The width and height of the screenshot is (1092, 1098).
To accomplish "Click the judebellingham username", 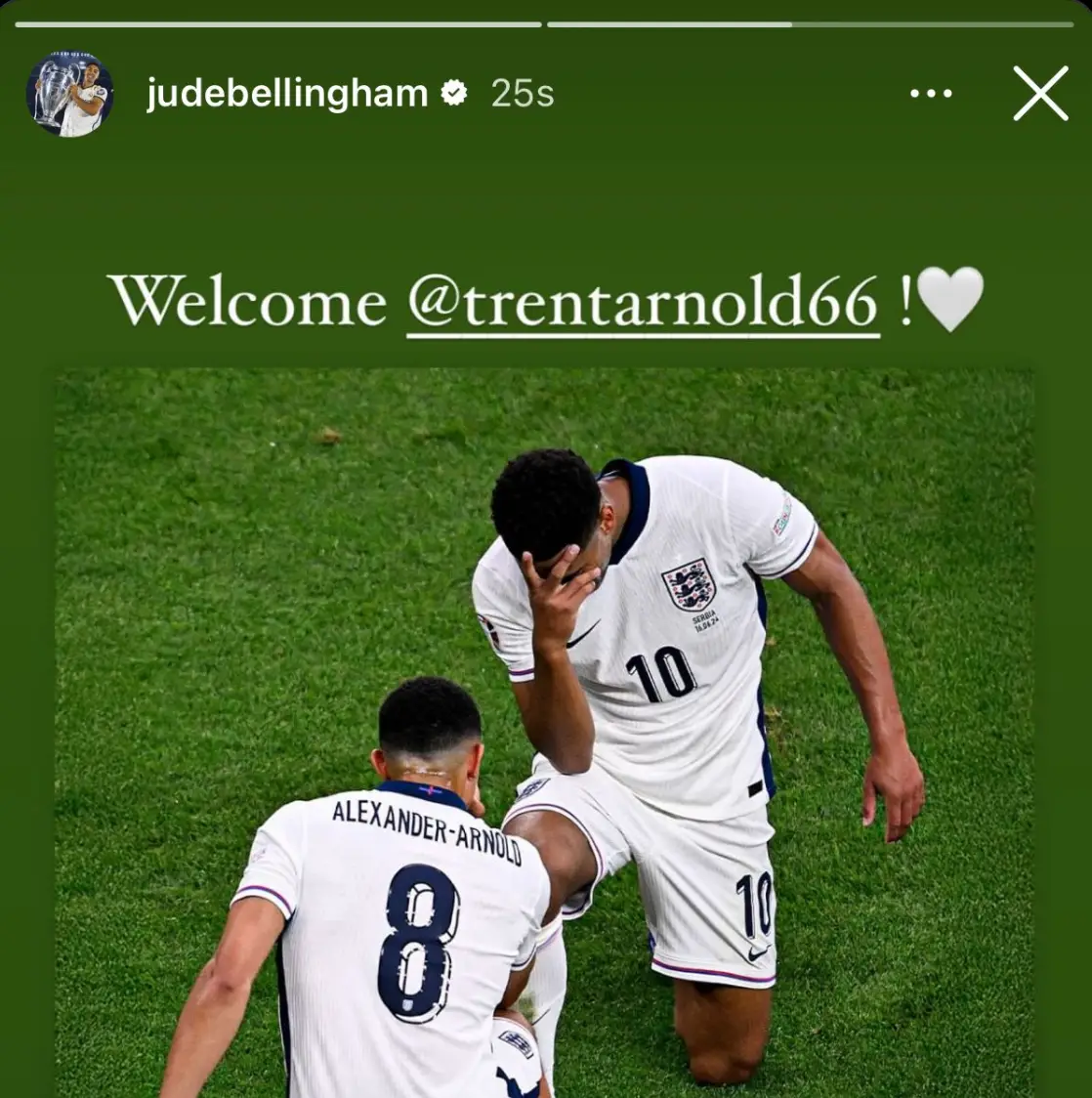I will pyautogui.click(x=286, y=94).
